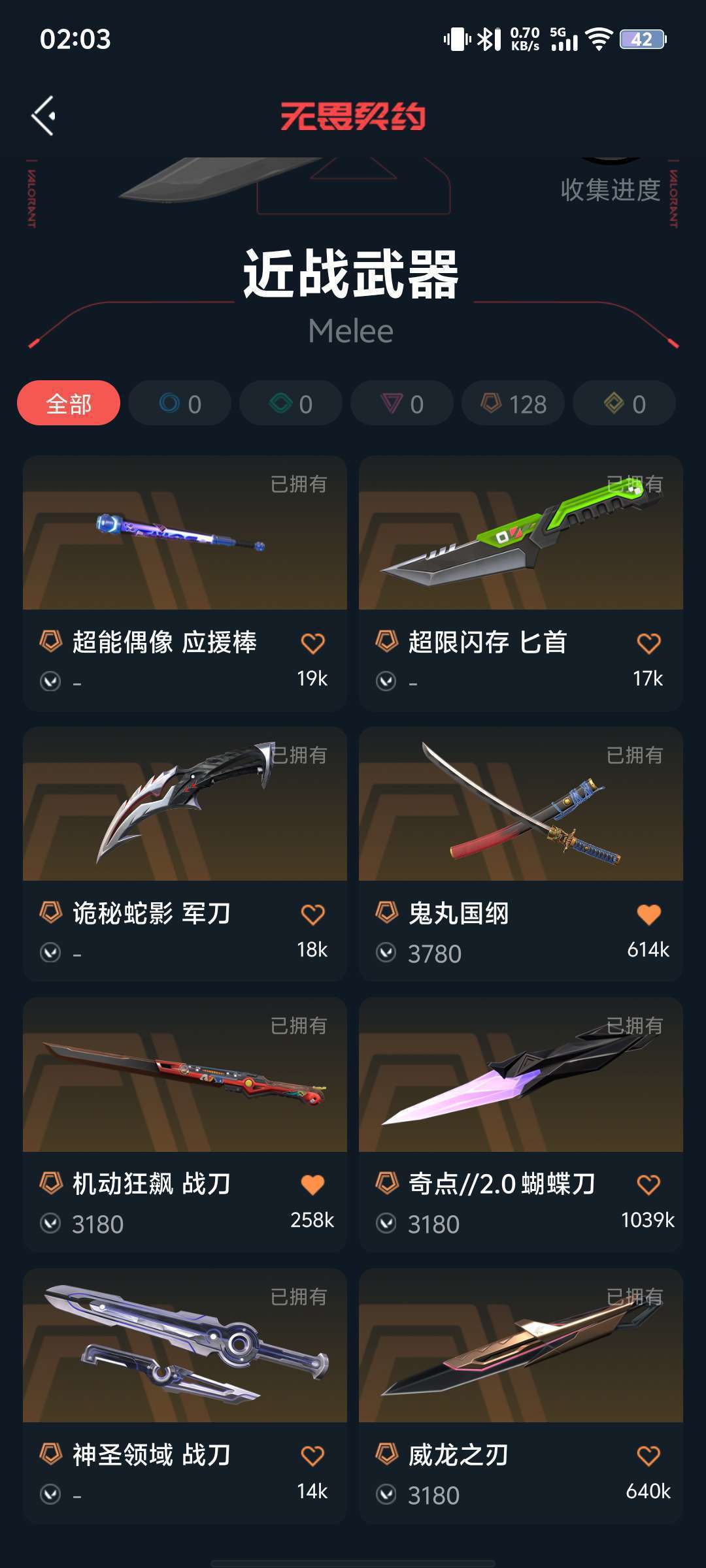
Task: Open the 鬼丸国纲 card
Action: tap(521, 854)
